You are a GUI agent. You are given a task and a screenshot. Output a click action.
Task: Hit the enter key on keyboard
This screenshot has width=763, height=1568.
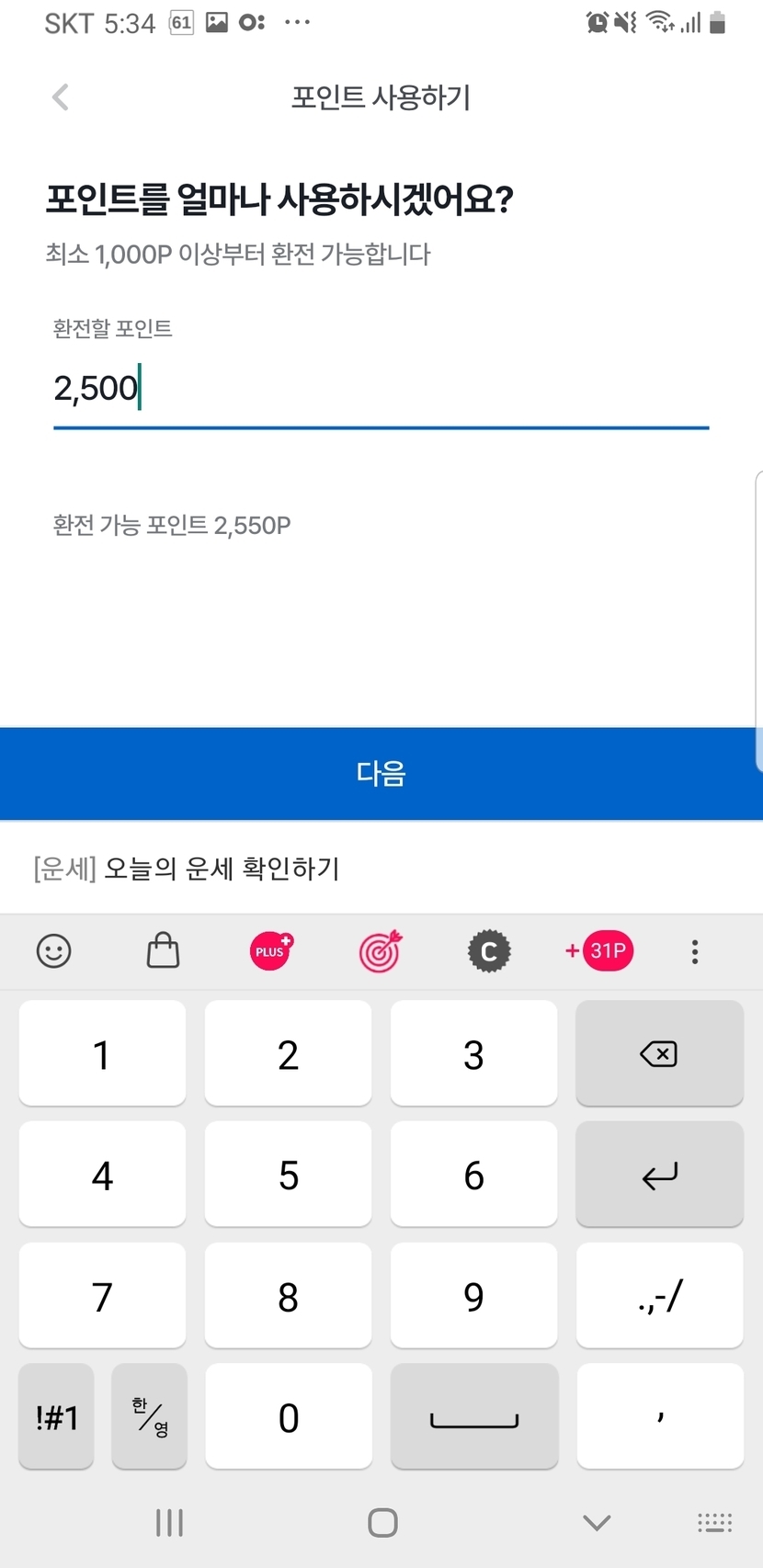(x=659, y=1175)
